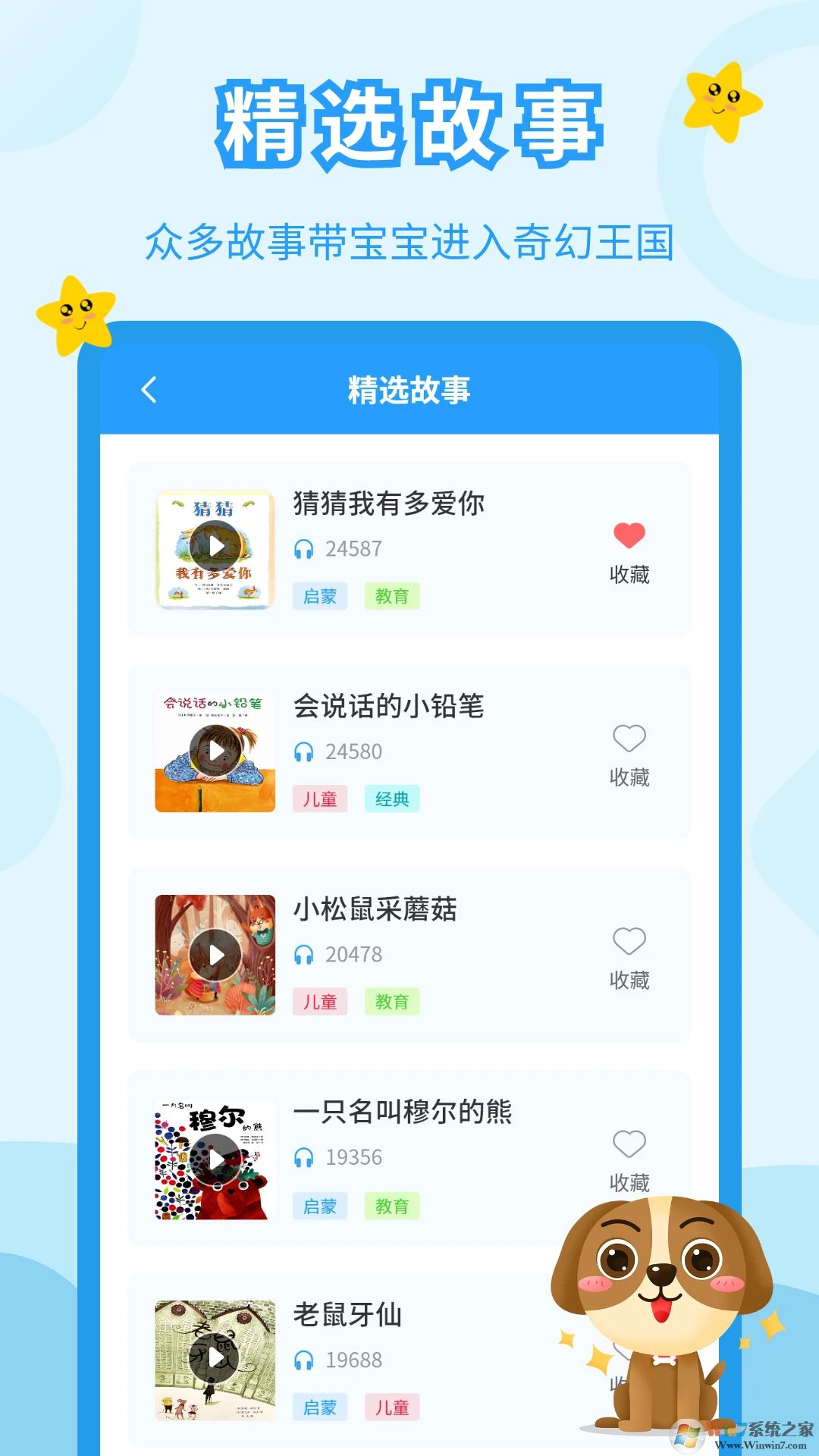This screenshot has width=819, height=1456.
Task: Tap the headphone icon beside 24587
Action: coord(303,548)
